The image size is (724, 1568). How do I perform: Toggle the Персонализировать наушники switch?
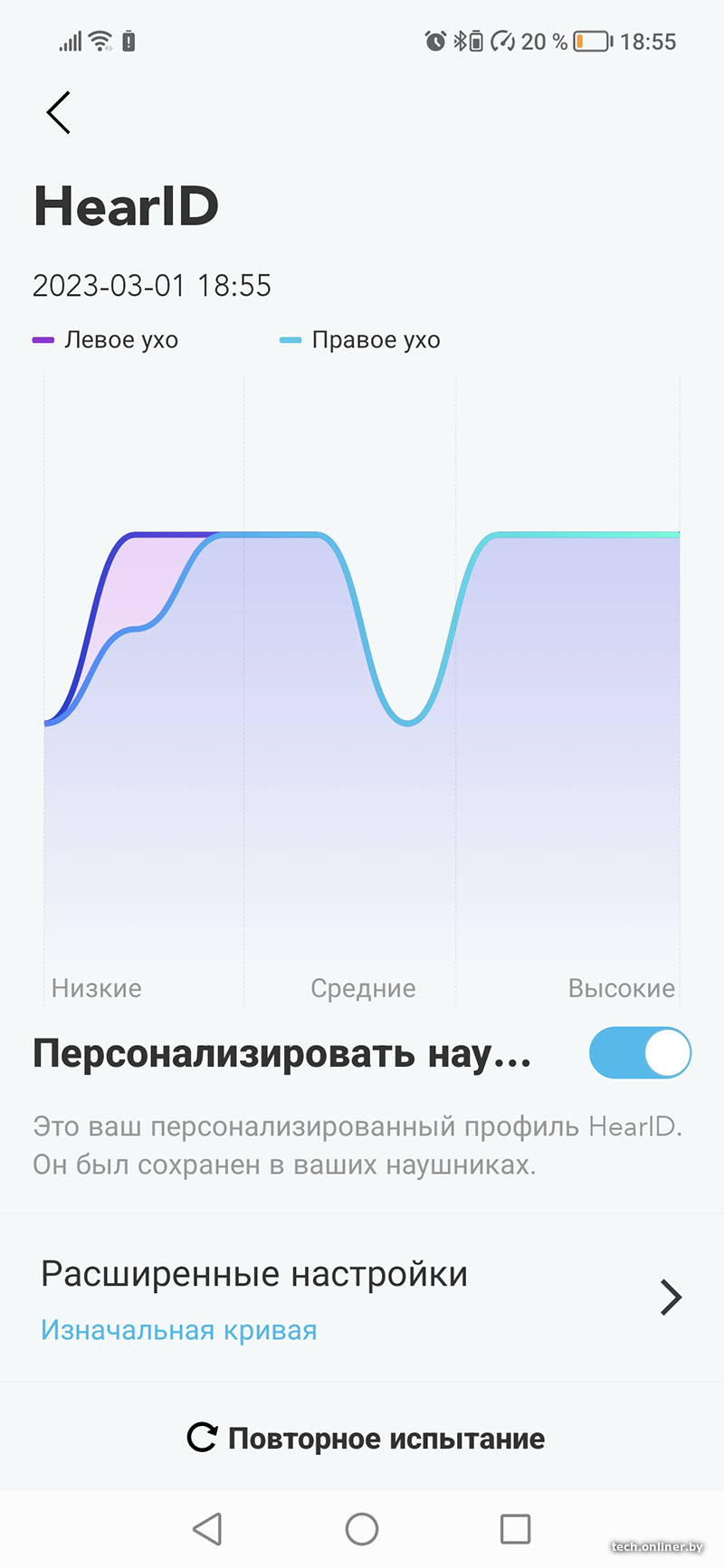[x=639, y=1052]
